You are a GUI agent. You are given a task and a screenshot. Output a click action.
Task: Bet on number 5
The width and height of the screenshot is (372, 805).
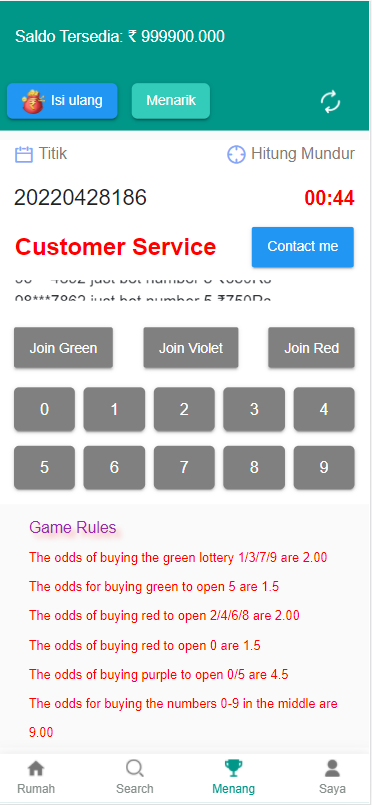coord(45,467)
